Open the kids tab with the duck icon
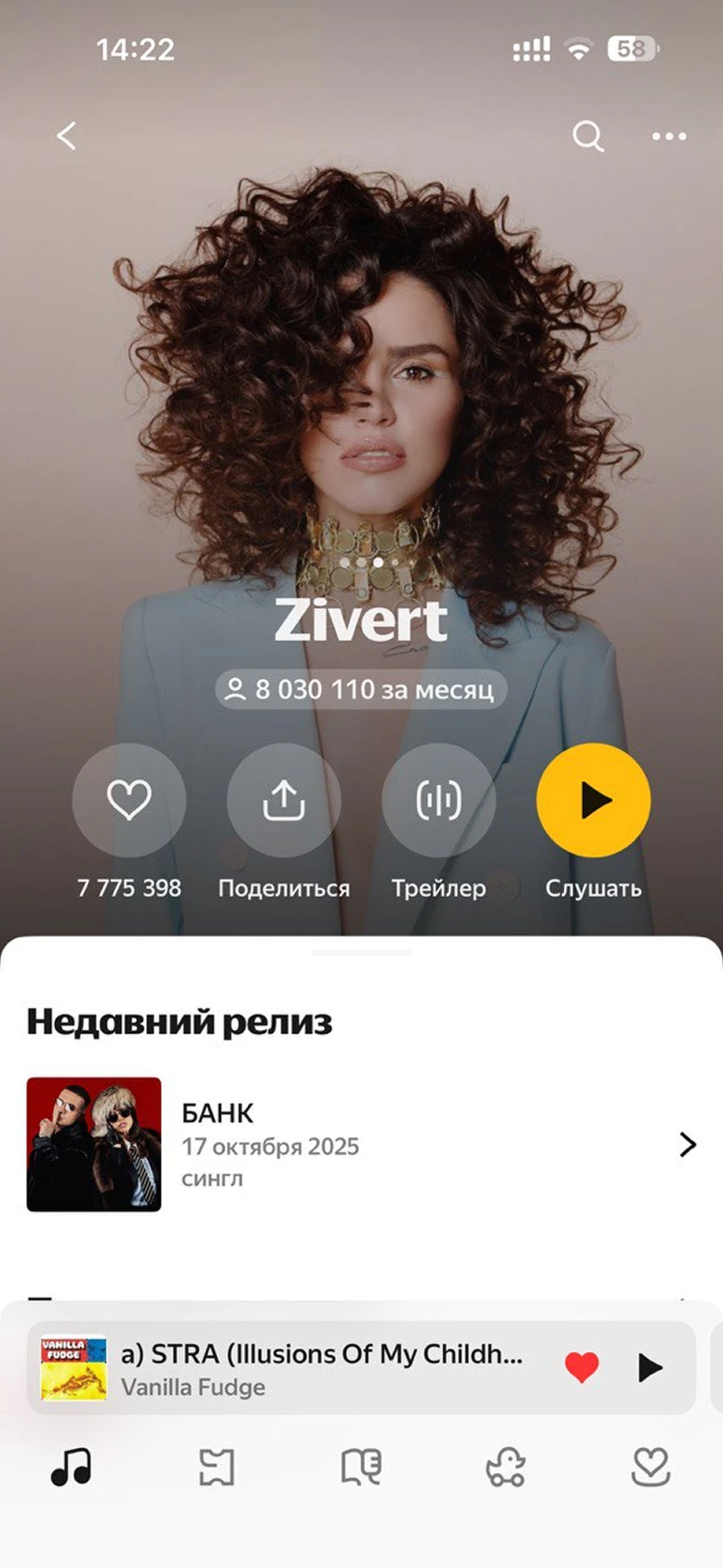The image size is (723, 1568). point(506,1467)
